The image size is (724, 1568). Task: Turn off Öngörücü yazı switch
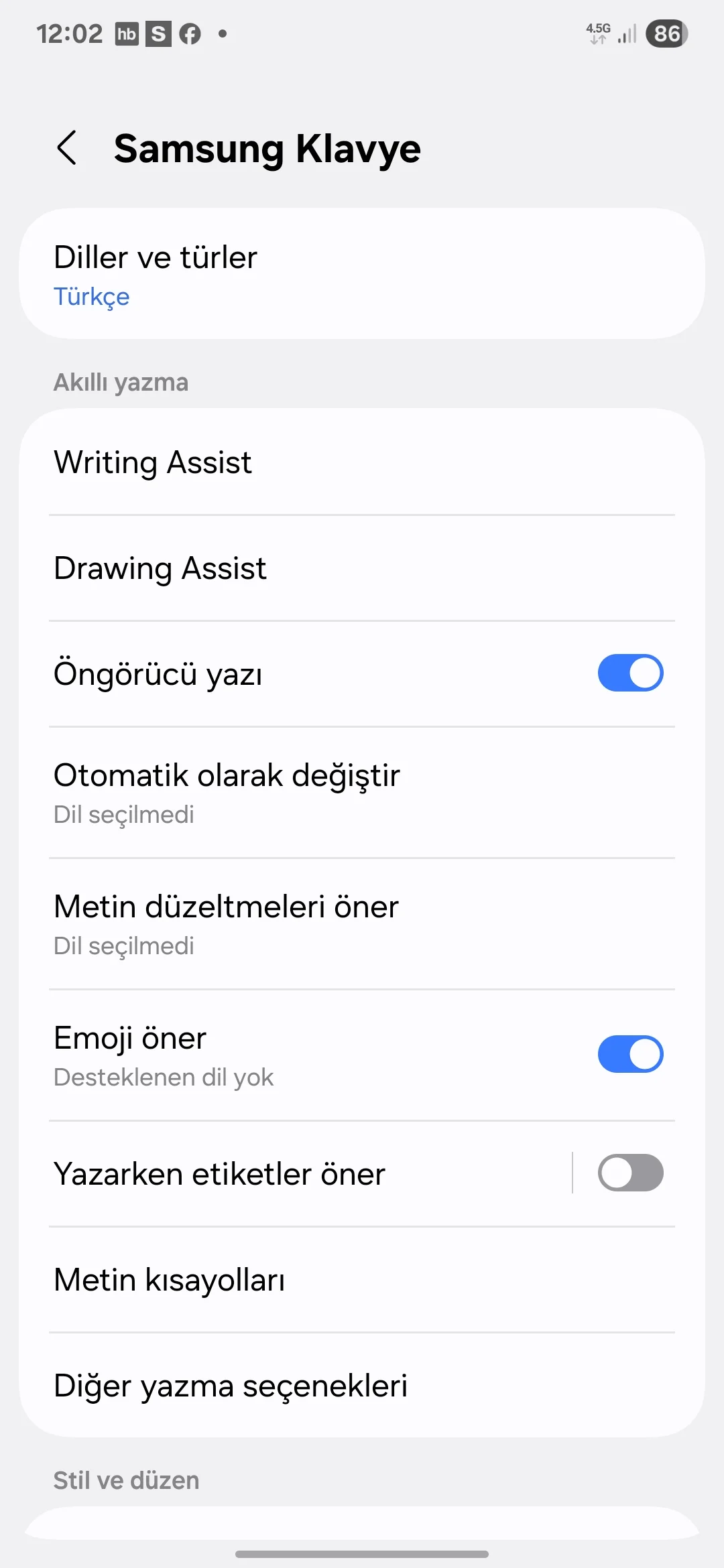(630, 673)
